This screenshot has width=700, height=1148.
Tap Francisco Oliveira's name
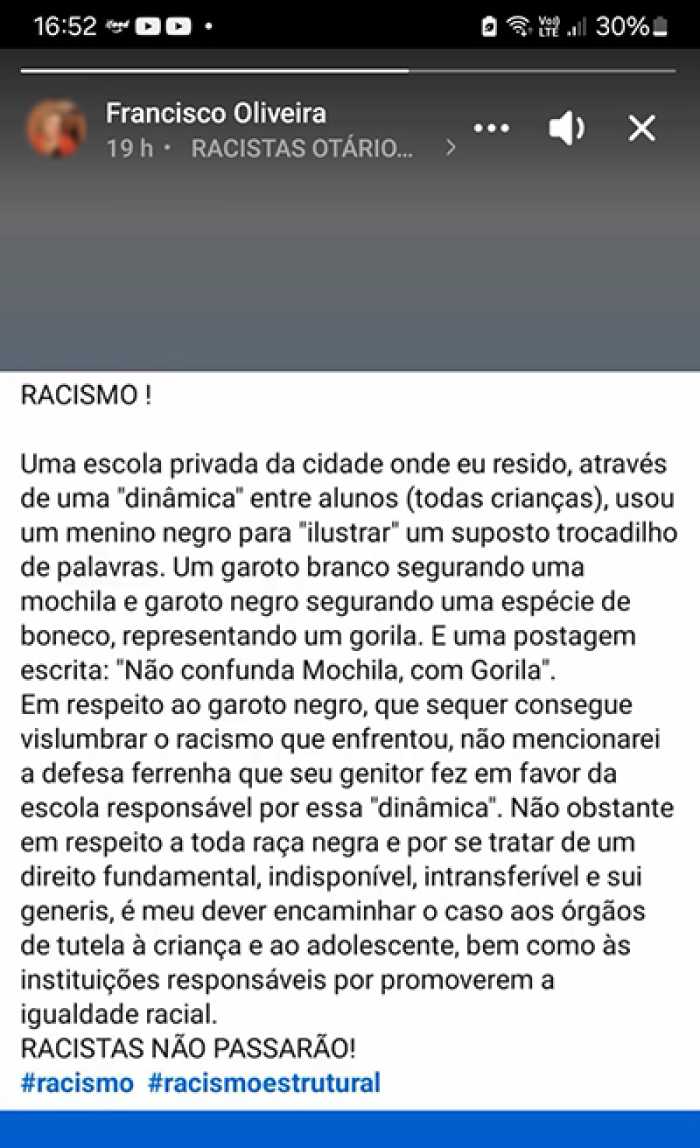216,113
